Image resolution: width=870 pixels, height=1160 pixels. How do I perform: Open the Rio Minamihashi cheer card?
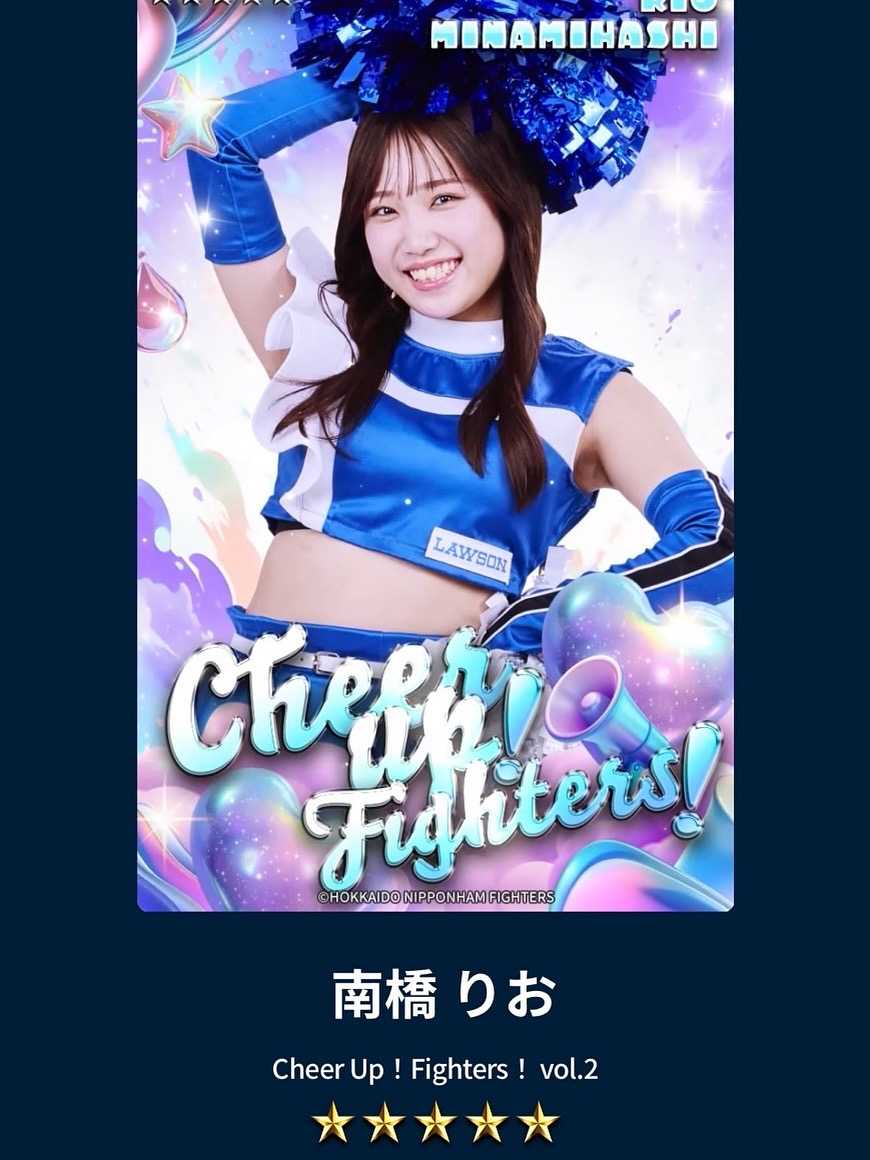click(x=435, y=455)
